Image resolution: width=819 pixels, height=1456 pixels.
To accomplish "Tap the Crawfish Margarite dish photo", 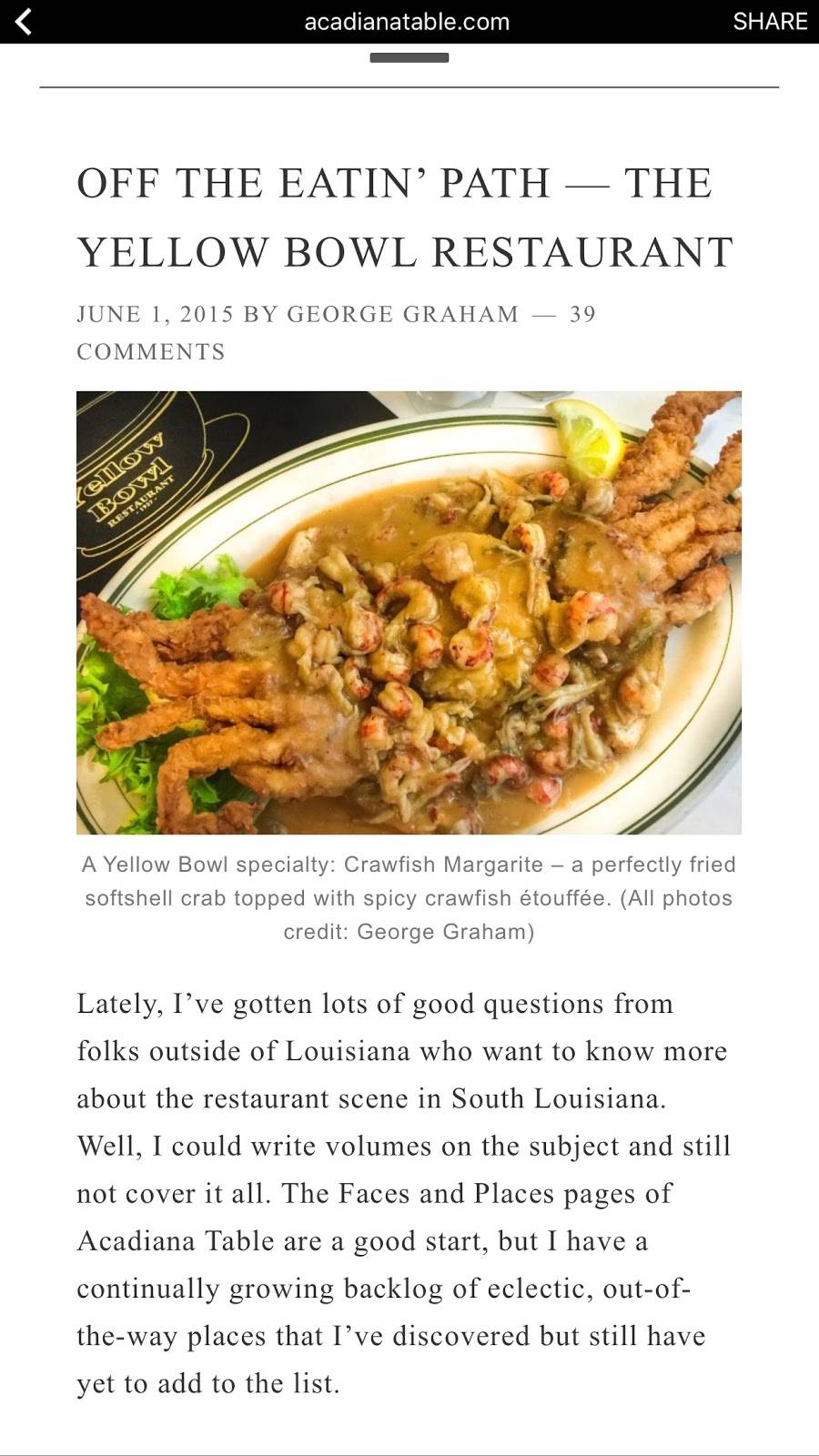I will (409, 610).
